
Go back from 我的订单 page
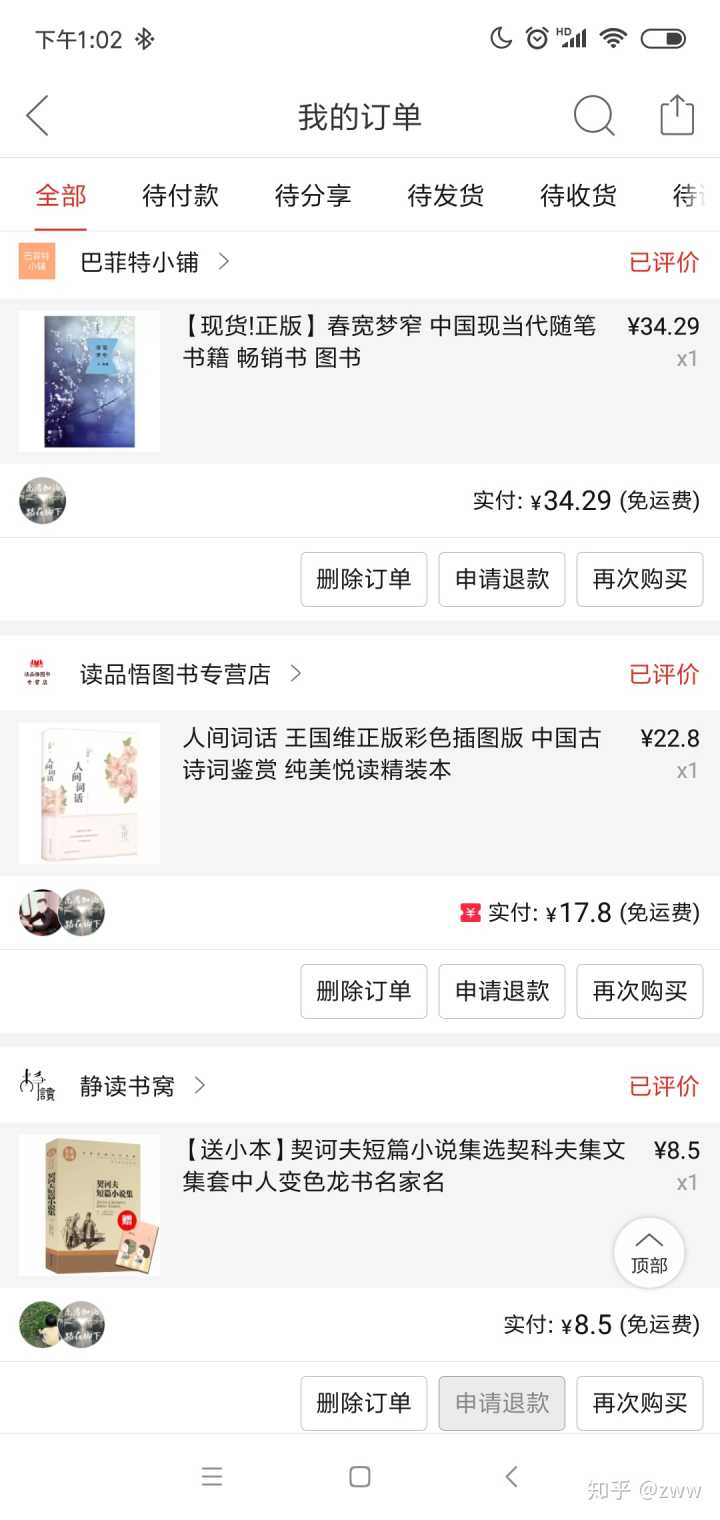(38, 116)
